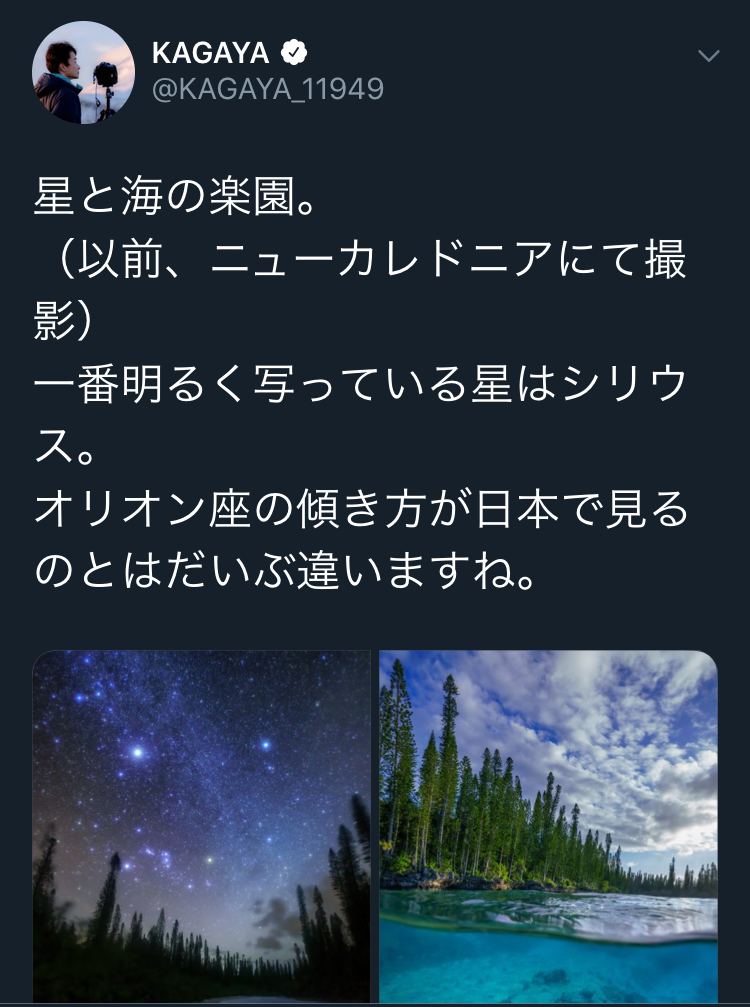The width and height of the screenshot is (750, 1007).
Task: Open the tweet options chevron menu
Action: tap(708, 56)
